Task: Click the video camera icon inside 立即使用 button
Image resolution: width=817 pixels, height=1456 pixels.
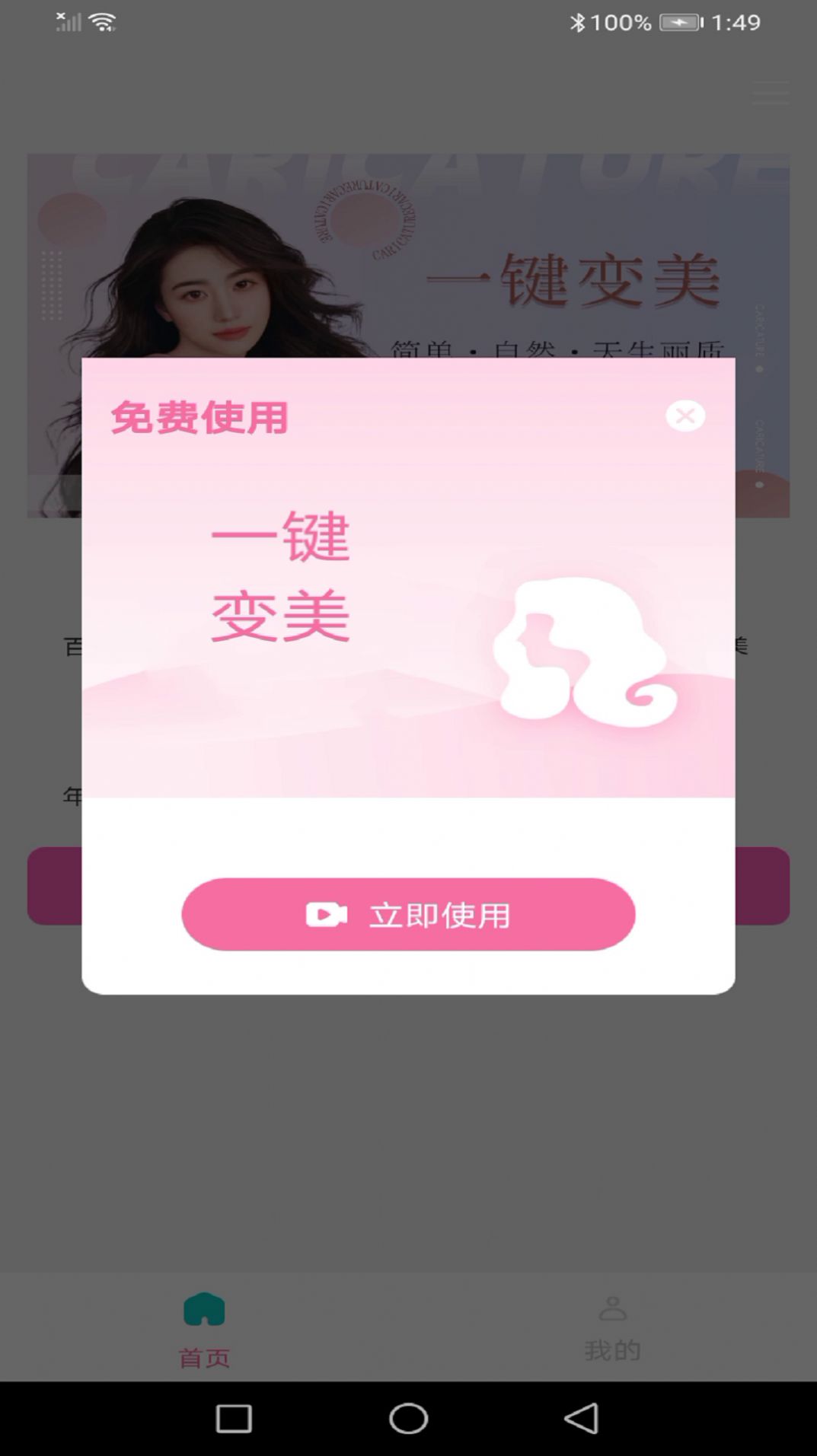Action: coord(324,916)
